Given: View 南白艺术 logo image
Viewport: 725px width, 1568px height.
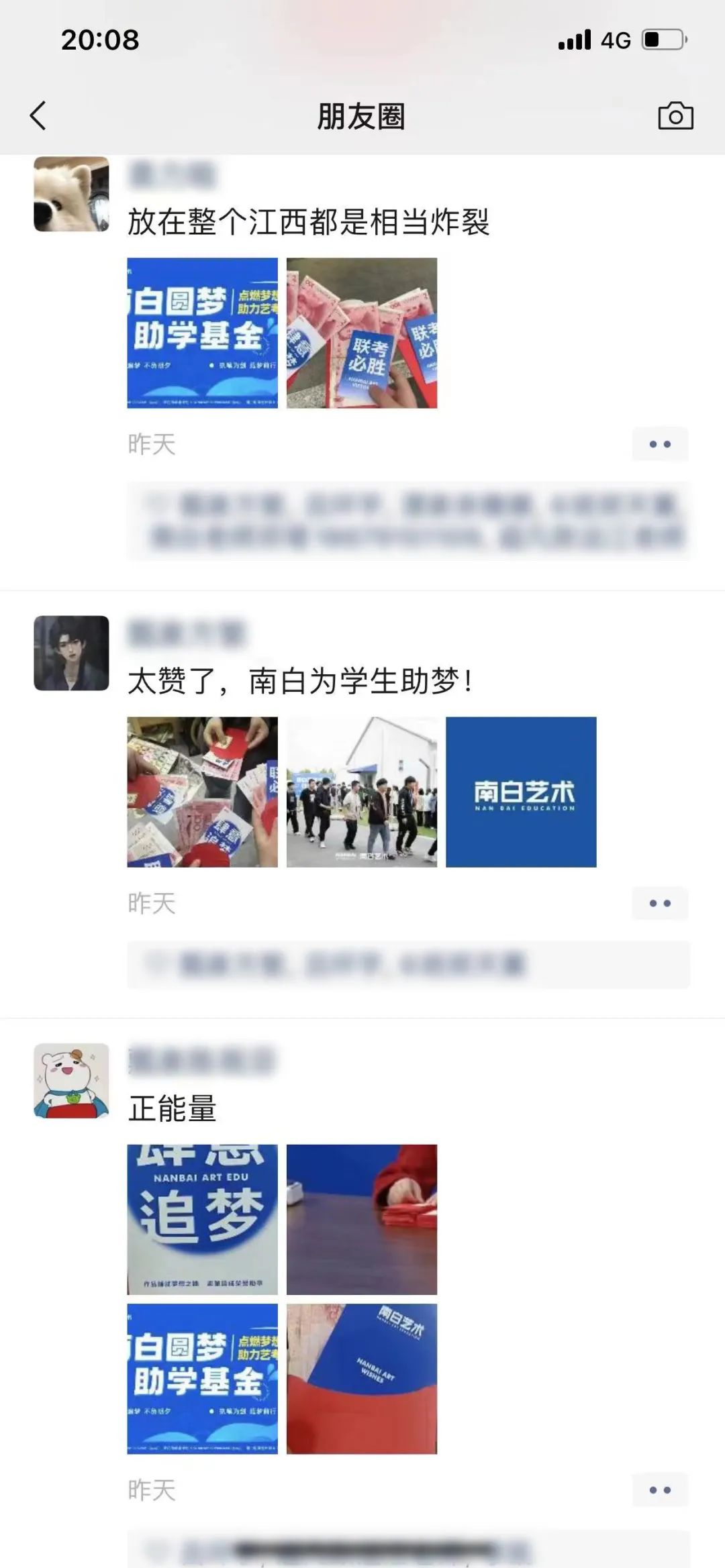Looking at the screenshot, I should [521, 792].
